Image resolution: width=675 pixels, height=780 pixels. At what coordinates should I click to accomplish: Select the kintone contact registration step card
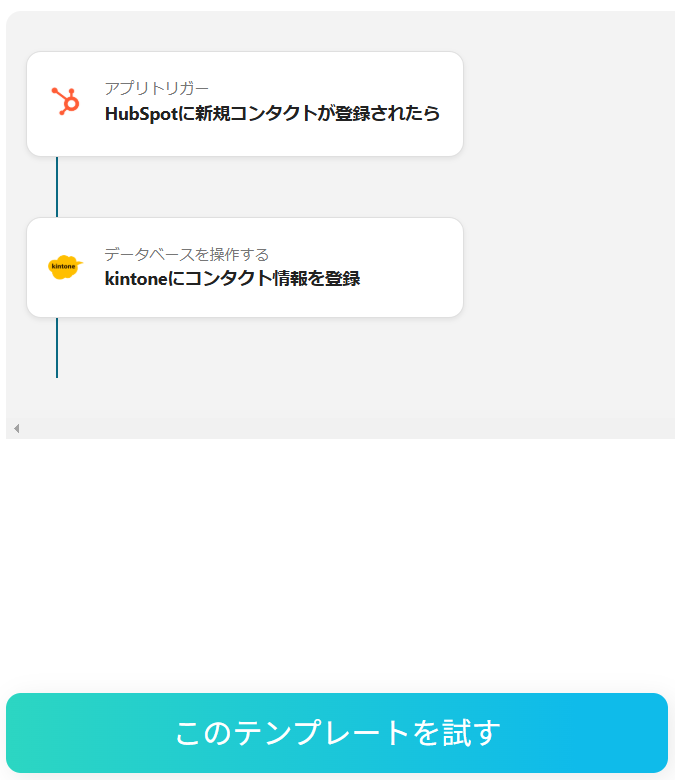tap(245, 268)
